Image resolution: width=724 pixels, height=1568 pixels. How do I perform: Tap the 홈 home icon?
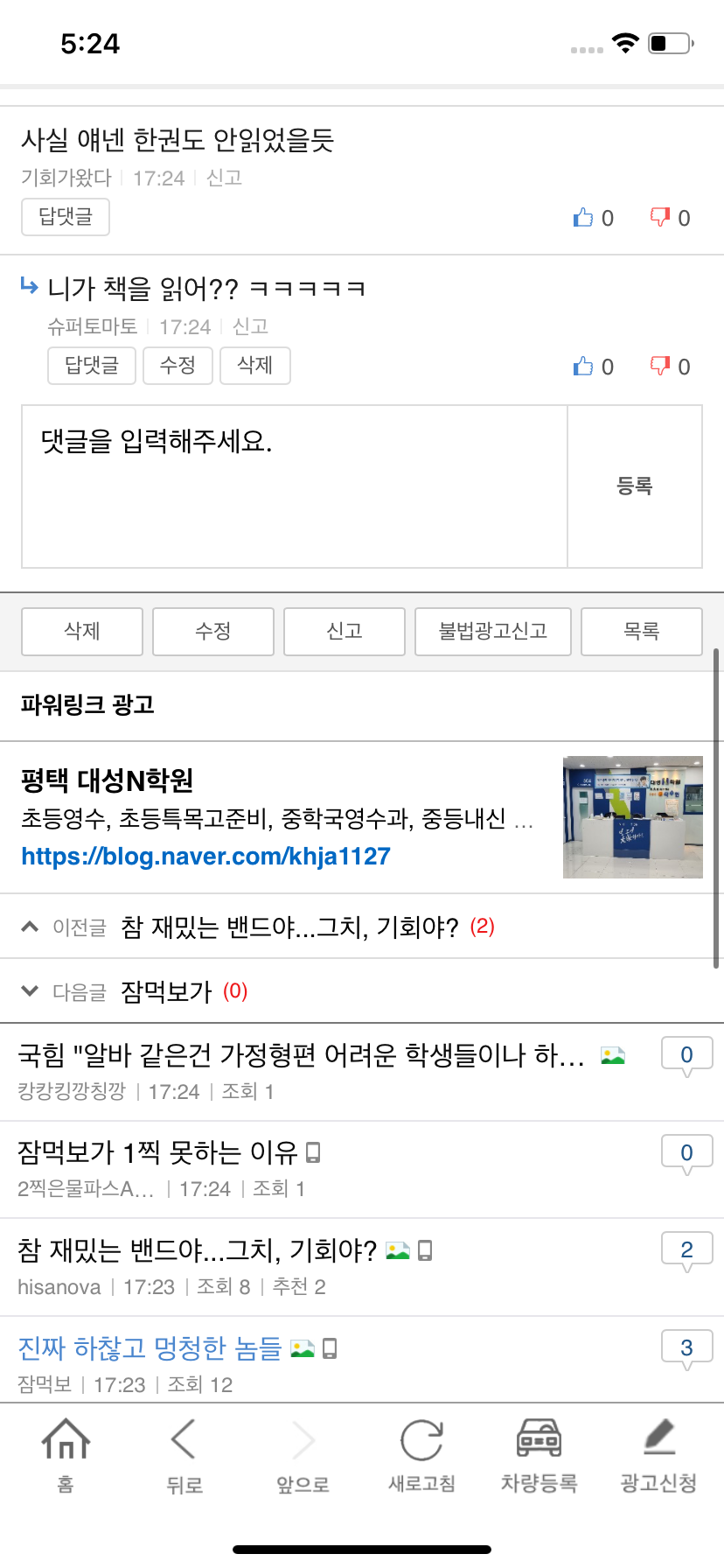click(x=64, y=1439)
